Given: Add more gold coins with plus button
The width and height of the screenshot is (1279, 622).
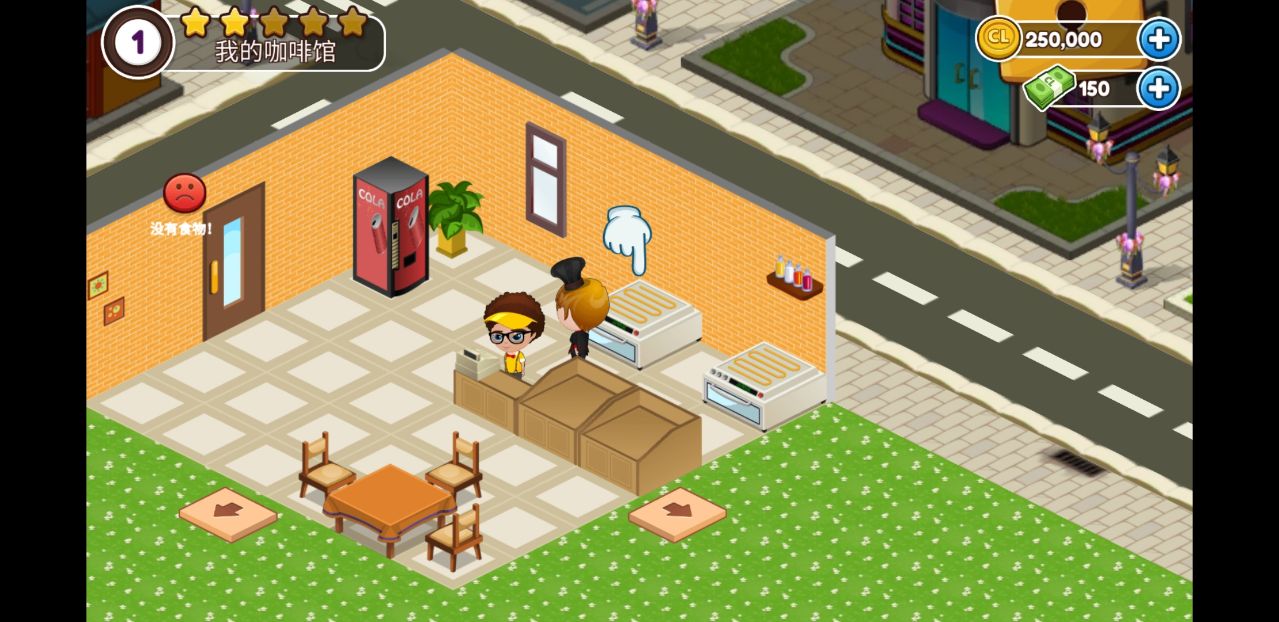Looking at the screenshot, I should click(1159, 40).
